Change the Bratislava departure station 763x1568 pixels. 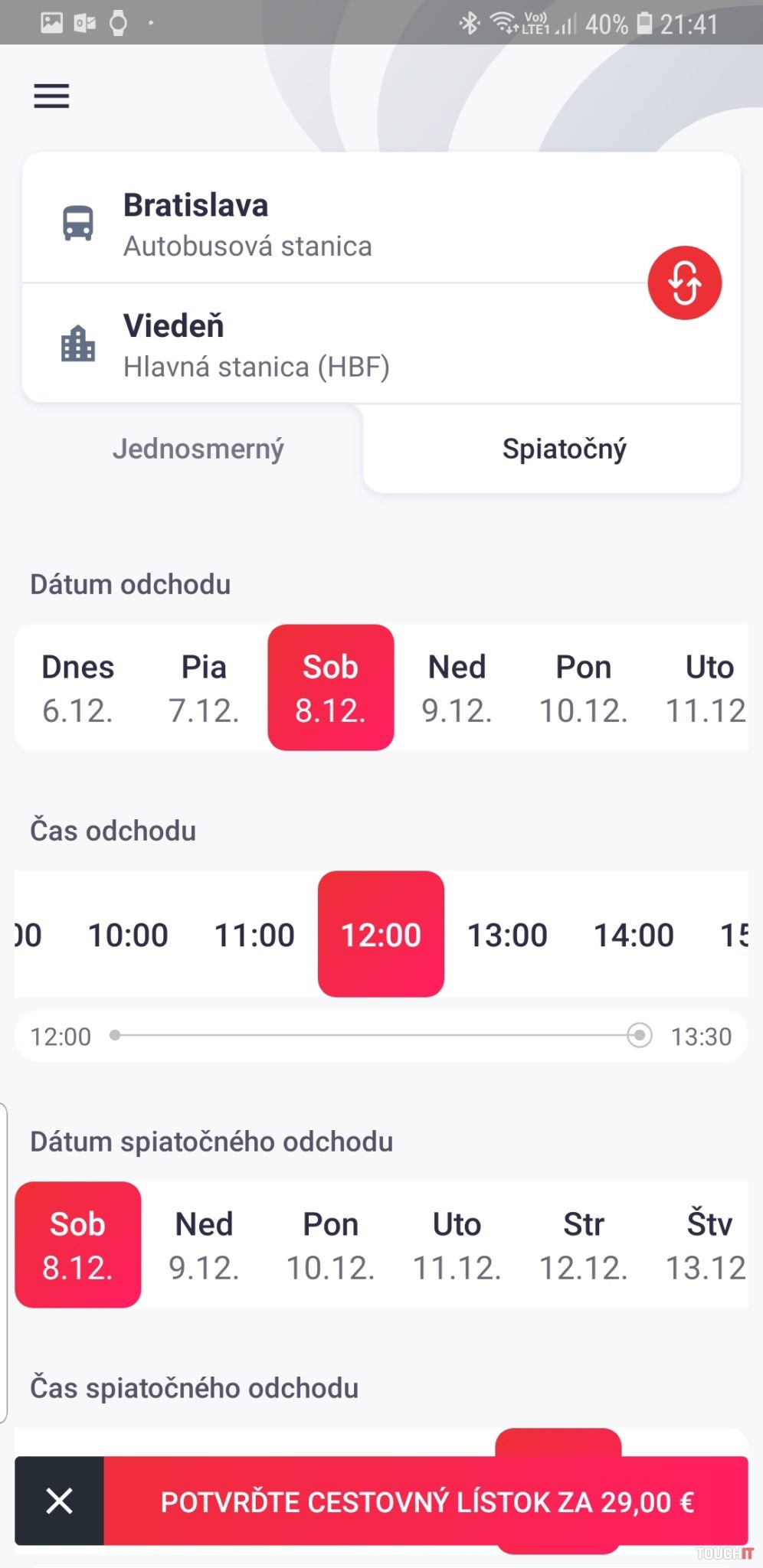306,224
